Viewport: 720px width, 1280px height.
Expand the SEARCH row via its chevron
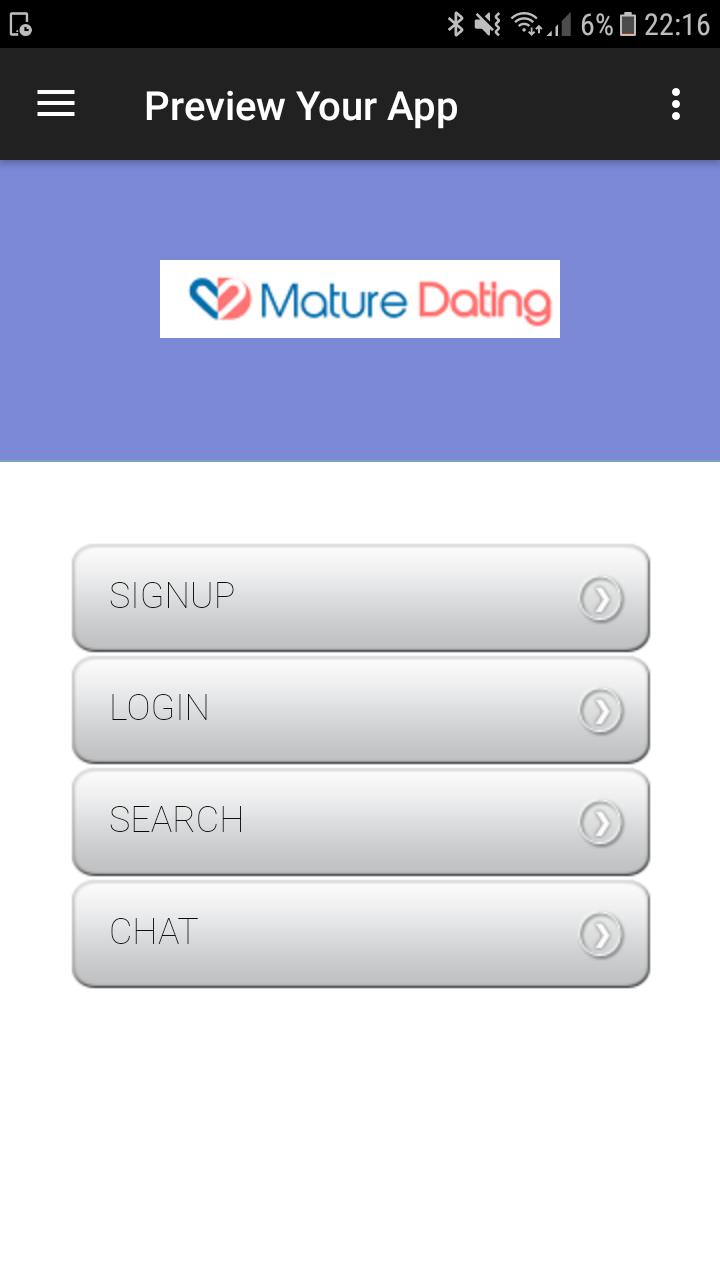tap(601, 822)
